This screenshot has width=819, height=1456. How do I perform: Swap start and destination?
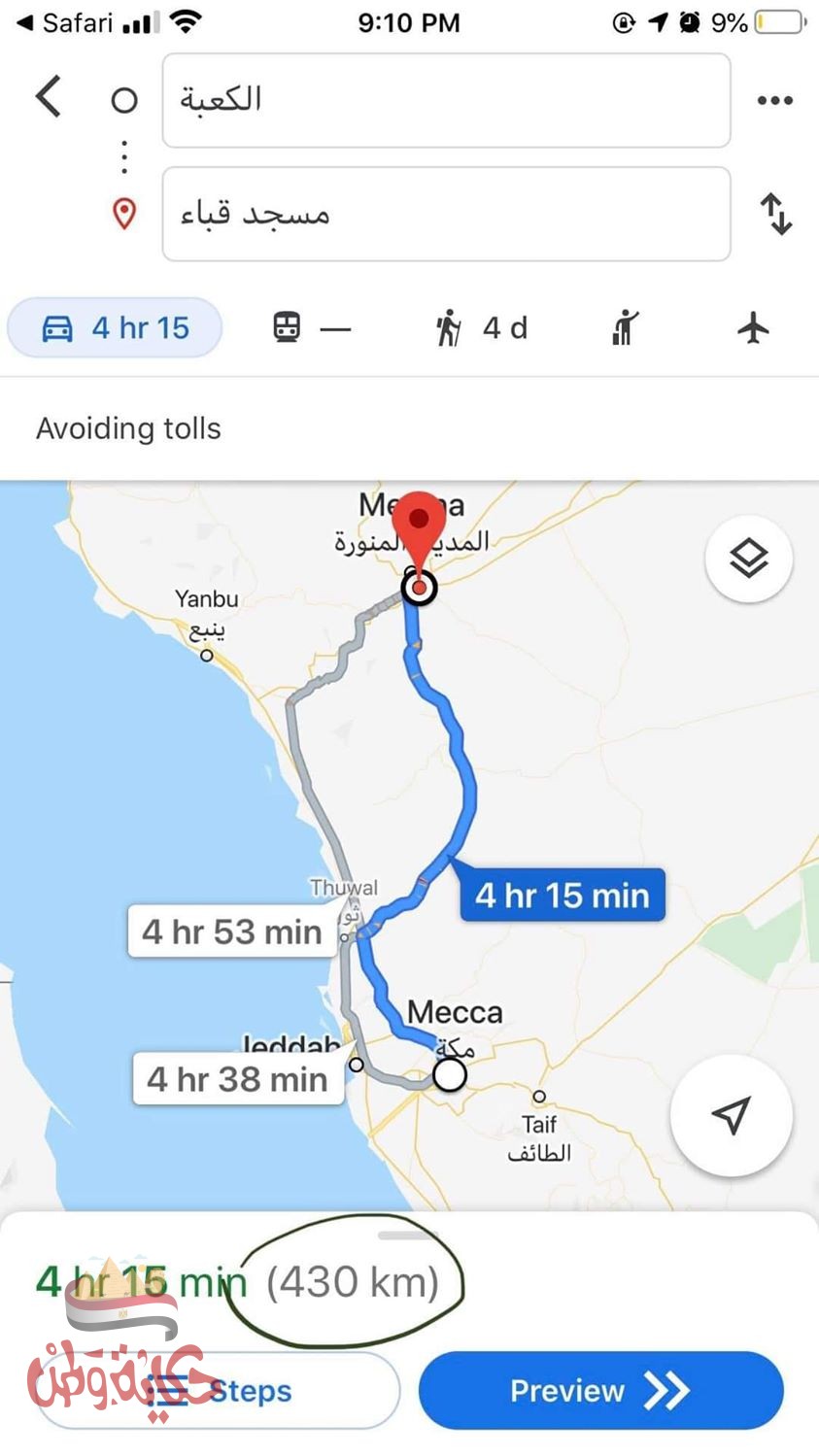[x=775, y=214]
